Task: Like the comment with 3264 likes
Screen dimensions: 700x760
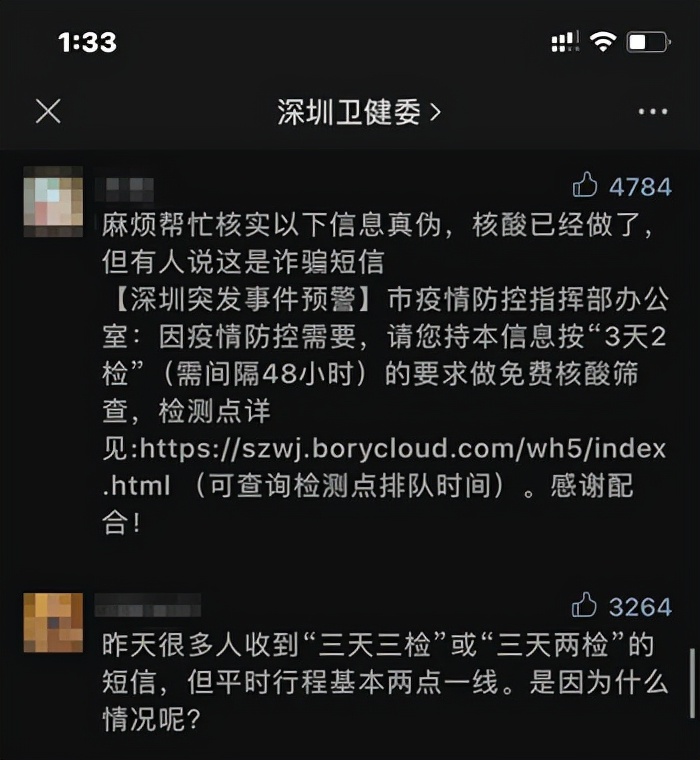Action: tap(585, 606)
